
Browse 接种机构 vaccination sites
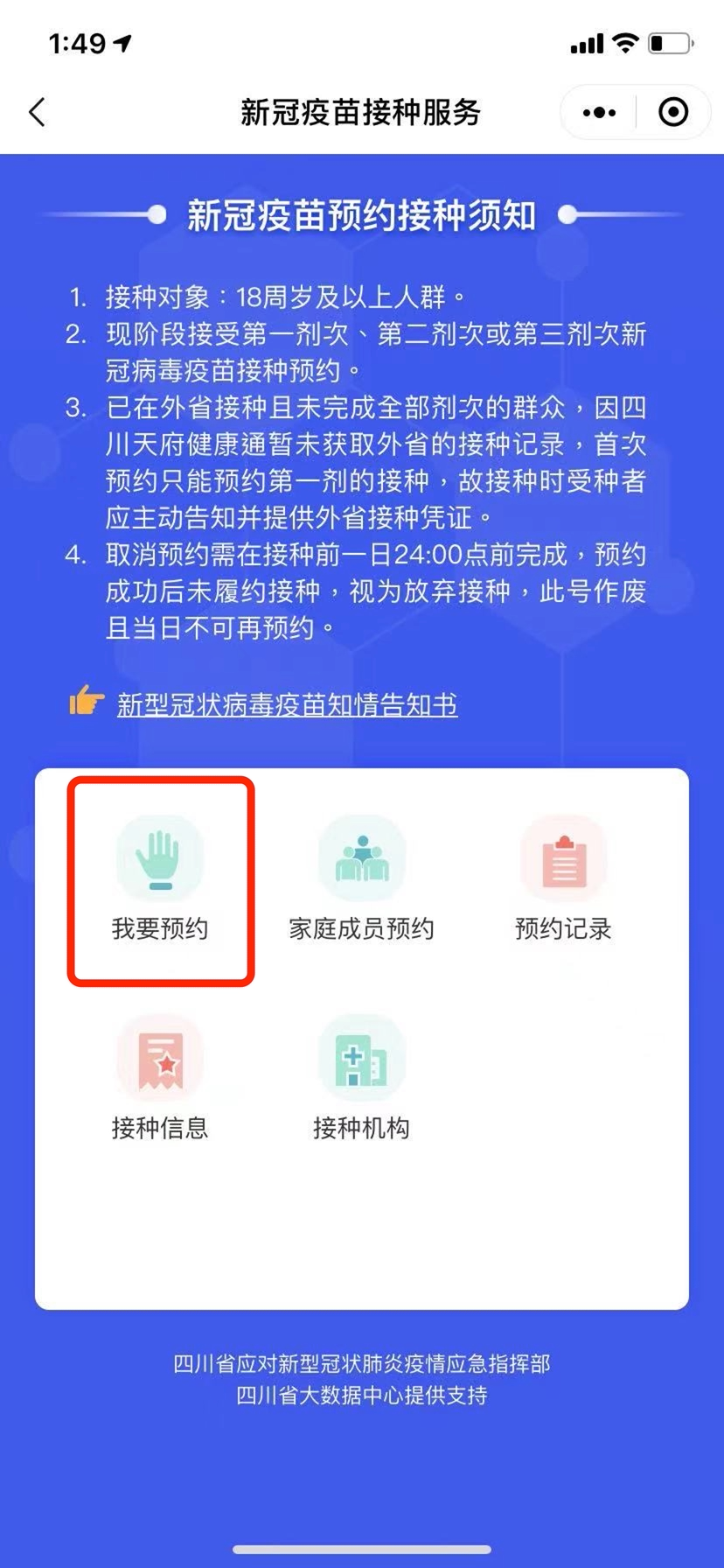point(361,1078)
